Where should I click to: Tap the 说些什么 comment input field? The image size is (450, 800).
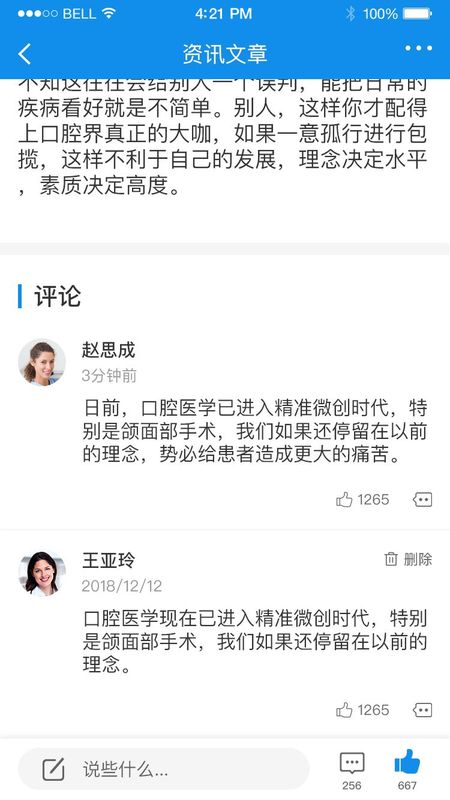point(163,769)
